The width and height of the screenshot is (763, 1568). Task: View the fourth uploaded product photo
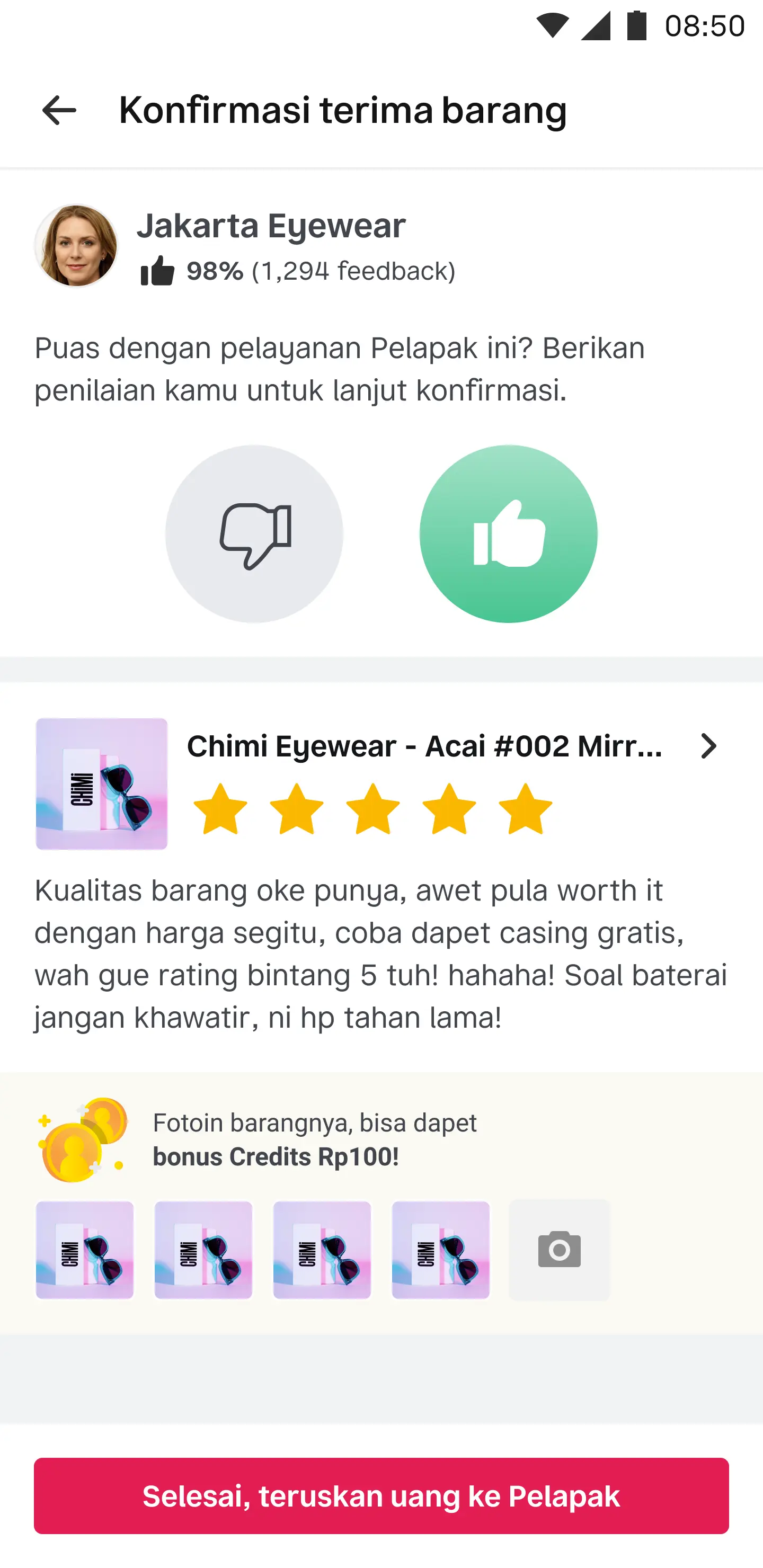pos(440,1250)
